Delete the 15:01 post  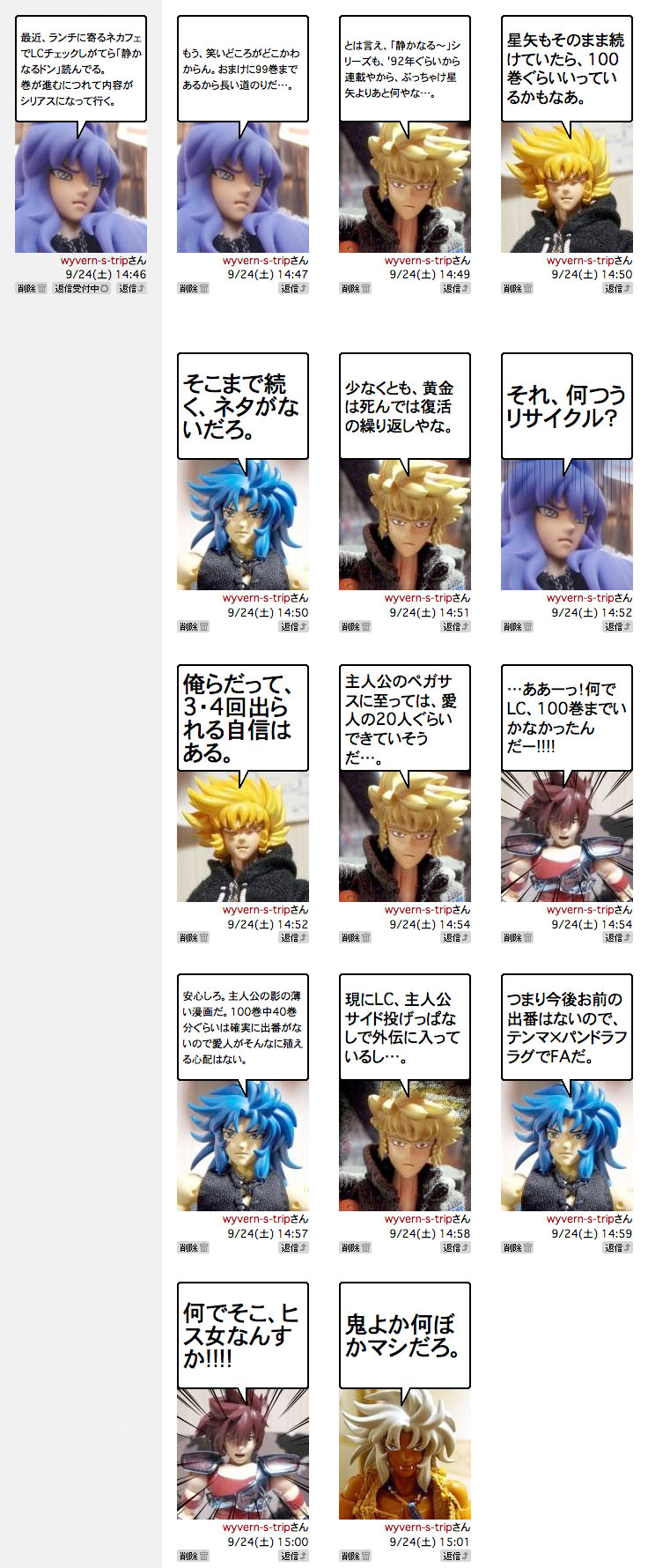click(356, 1557)
